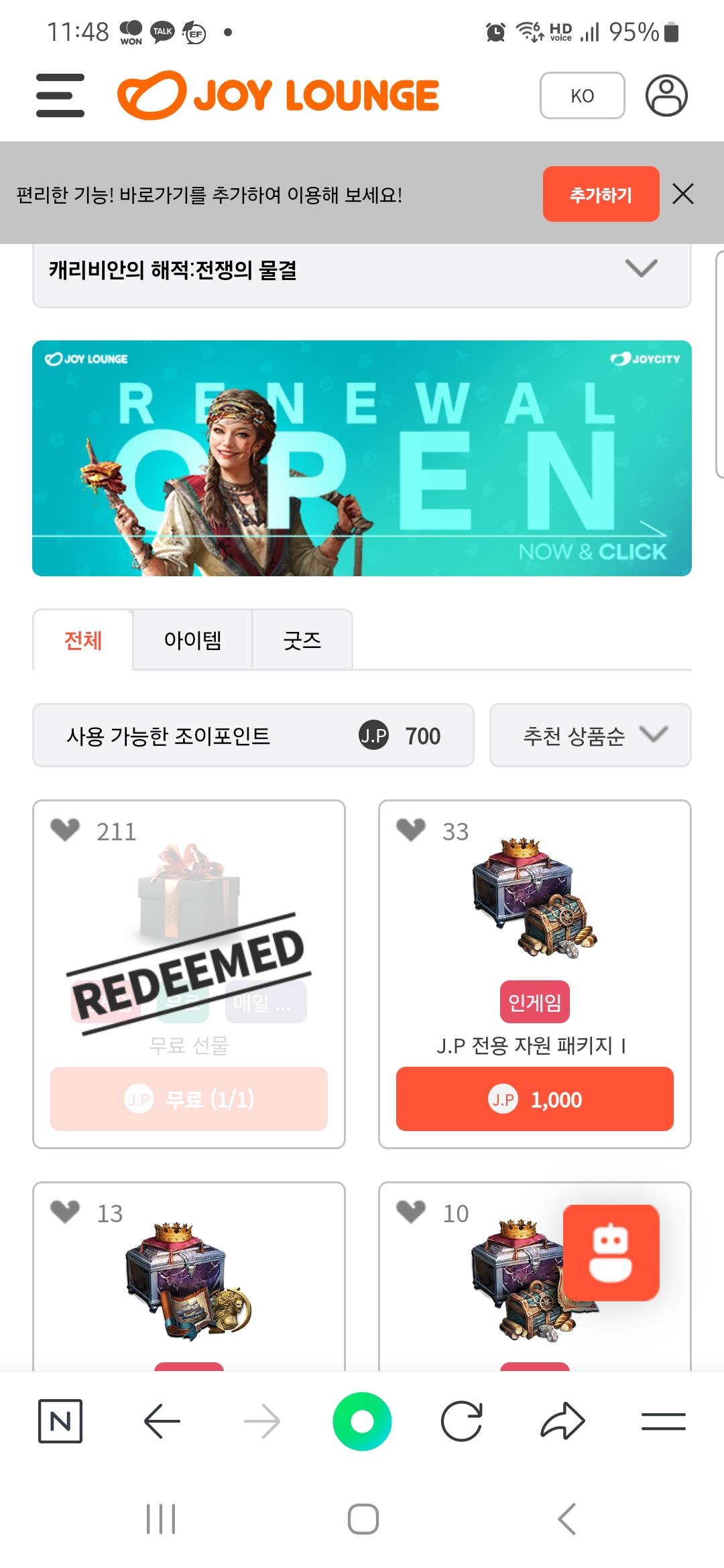Switch to the 아이템 tab
Image resolution: width=724 pixels, height=1568 pixels.
point(192,640)
